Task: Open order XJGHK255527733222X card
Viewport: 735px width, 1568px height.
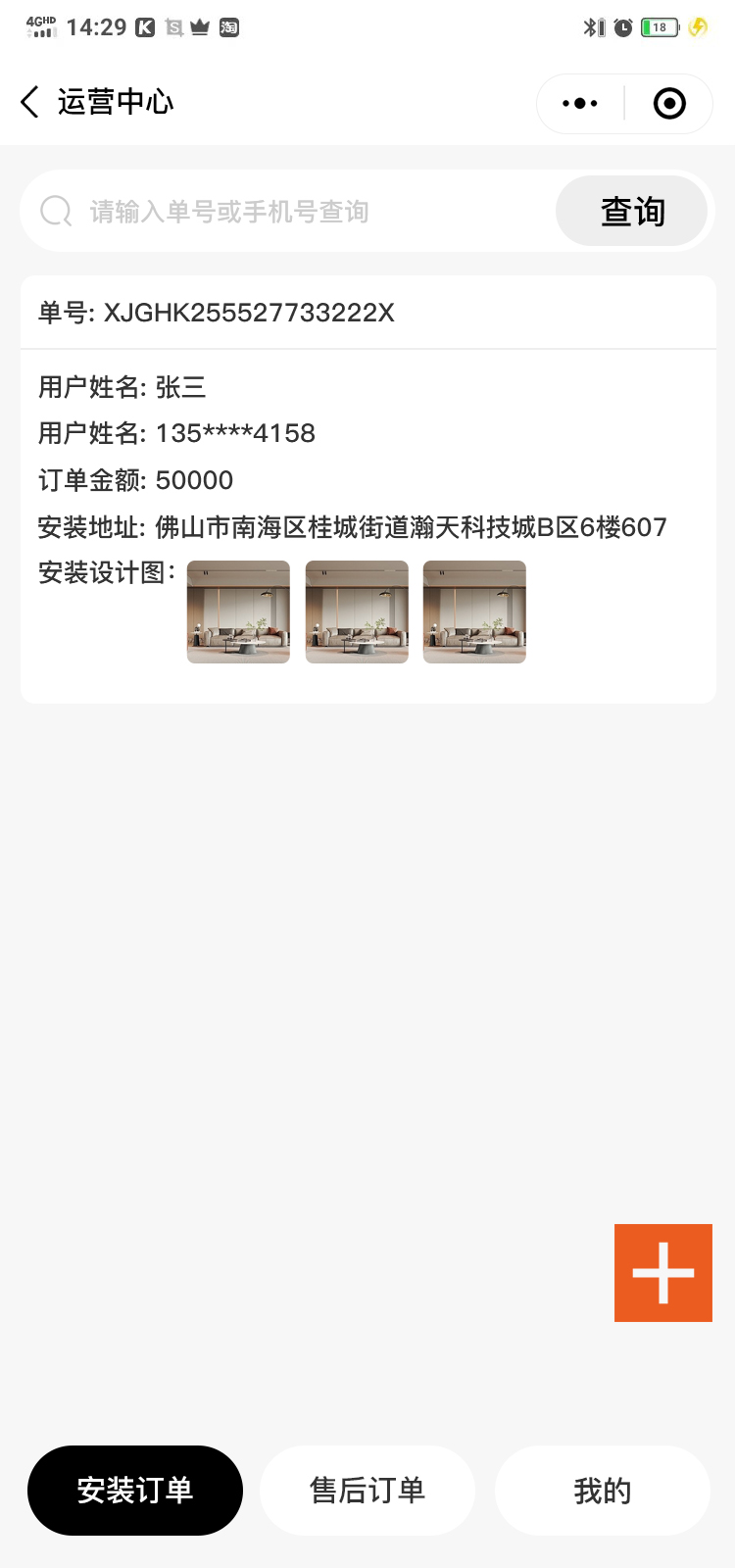Action: coord(367,313)
